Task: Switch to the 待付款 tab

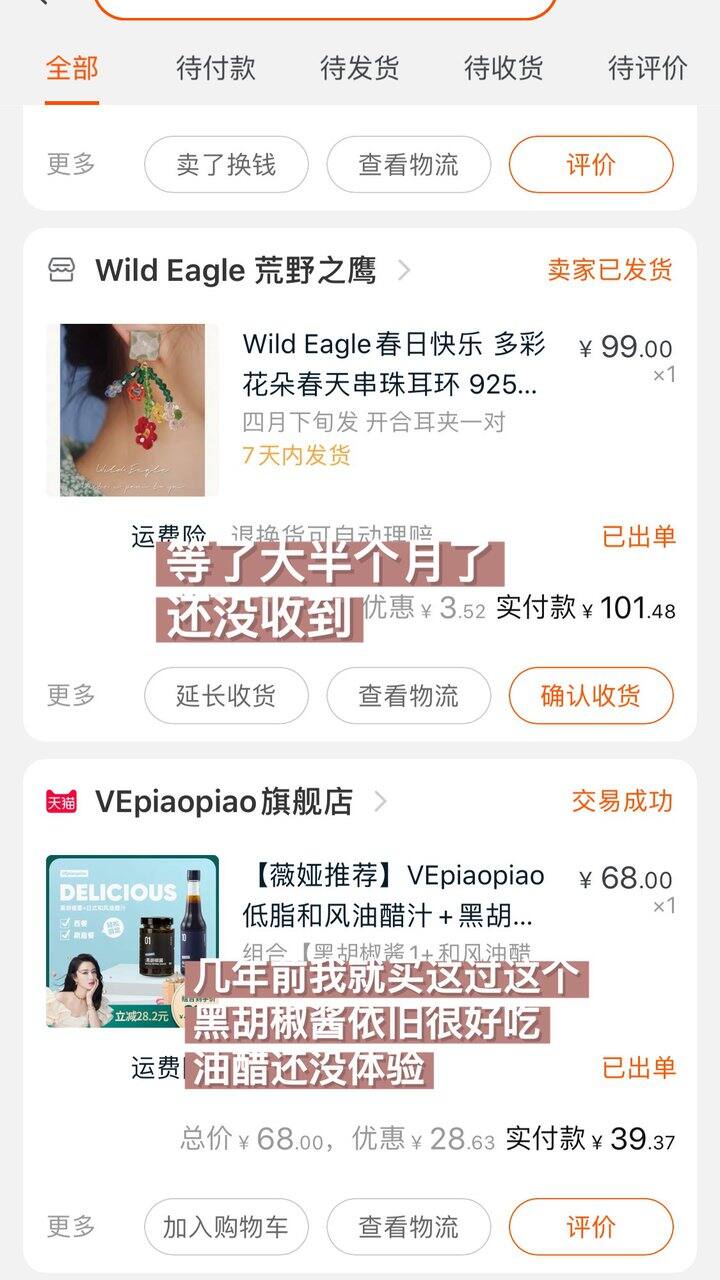Action: click(x=216, y=68)
